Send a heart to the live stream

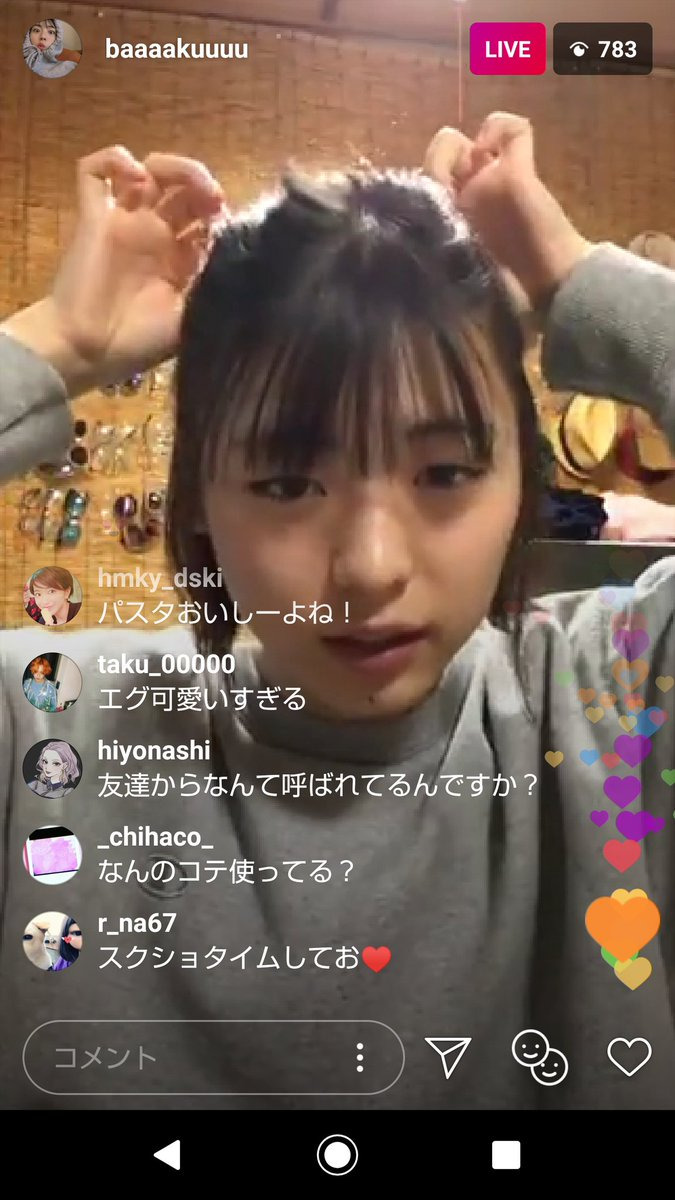click(629, 1057)
